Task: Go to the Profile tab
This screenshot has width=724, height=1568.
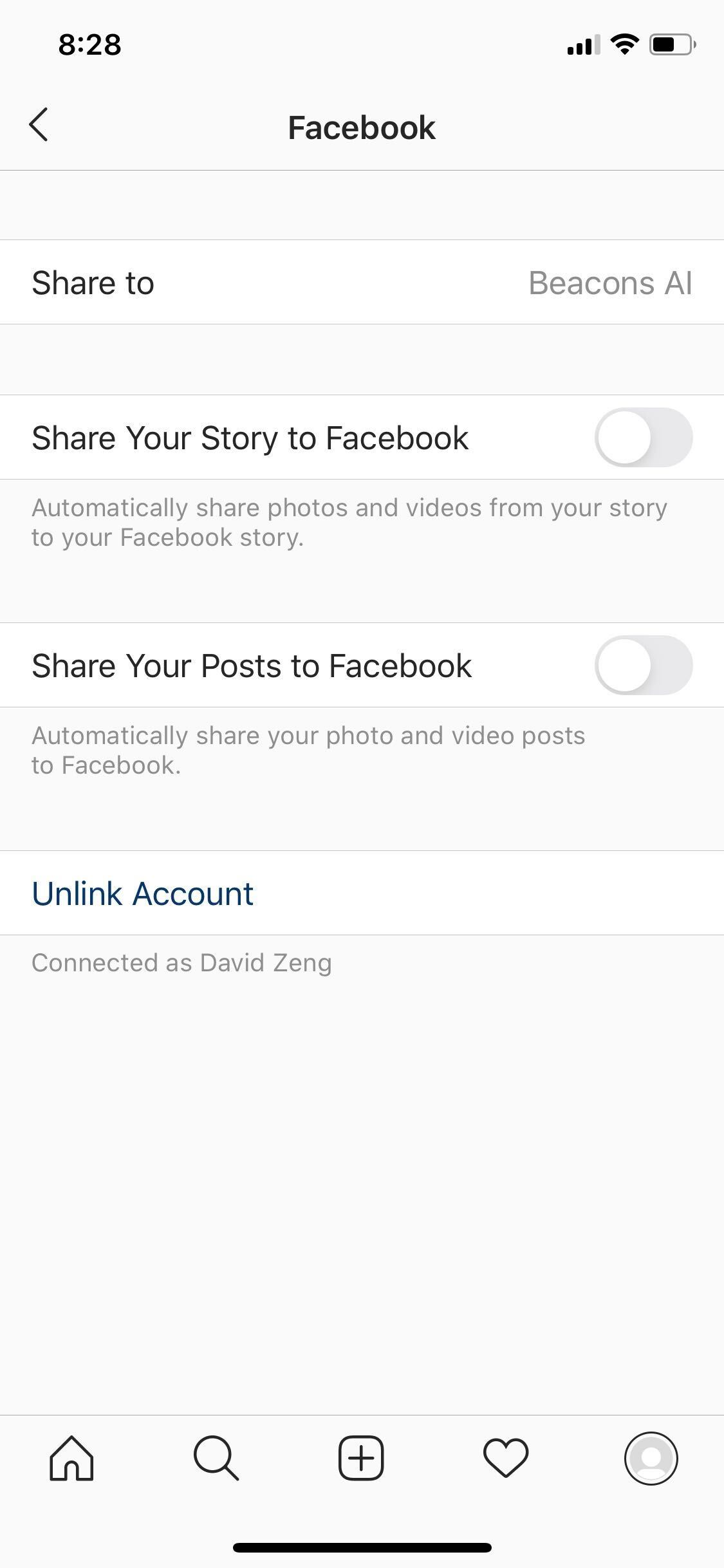Action: click(651, 1459)
